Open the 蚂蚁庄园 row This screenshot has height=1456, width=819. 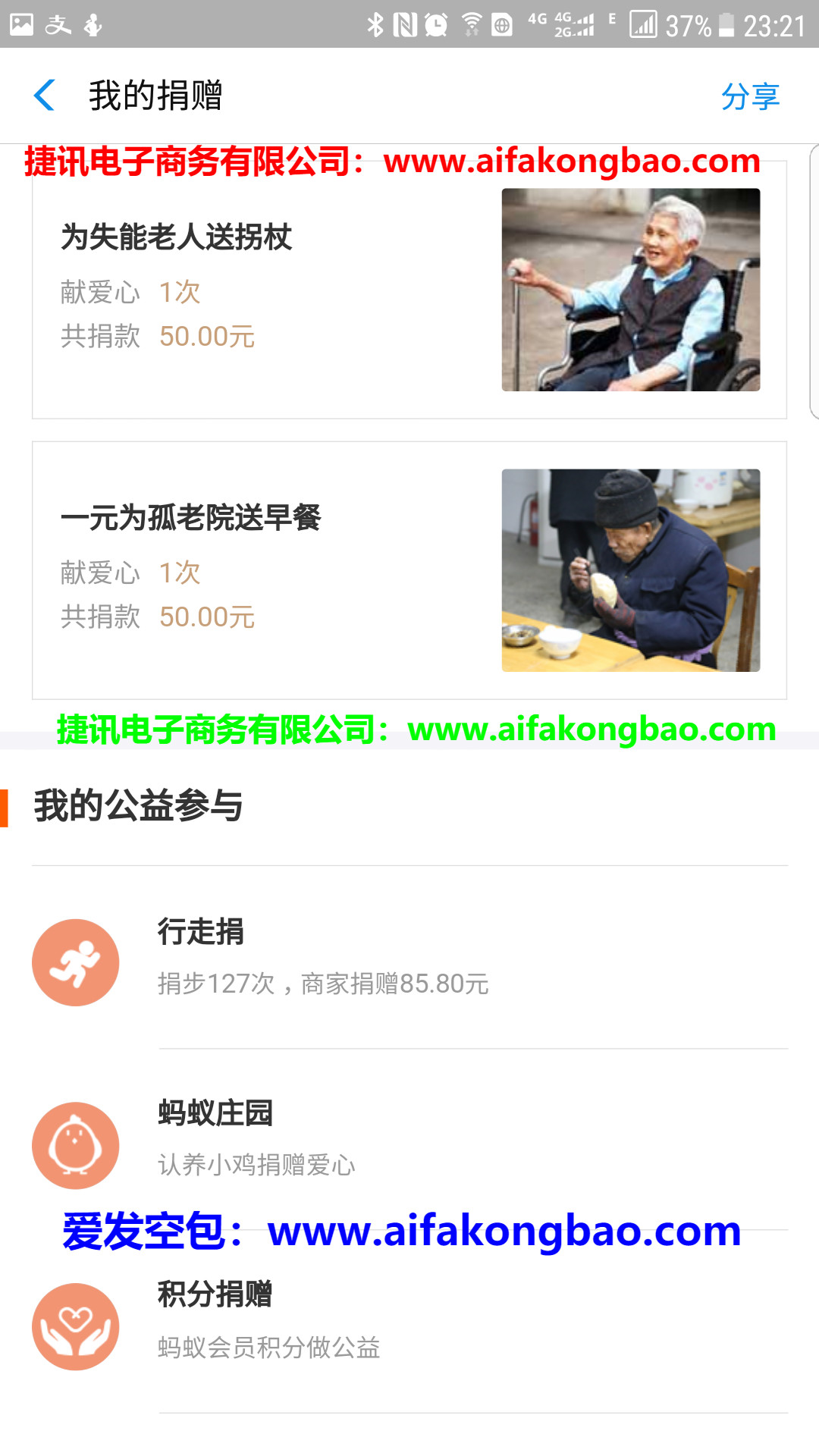(409, 1140)
